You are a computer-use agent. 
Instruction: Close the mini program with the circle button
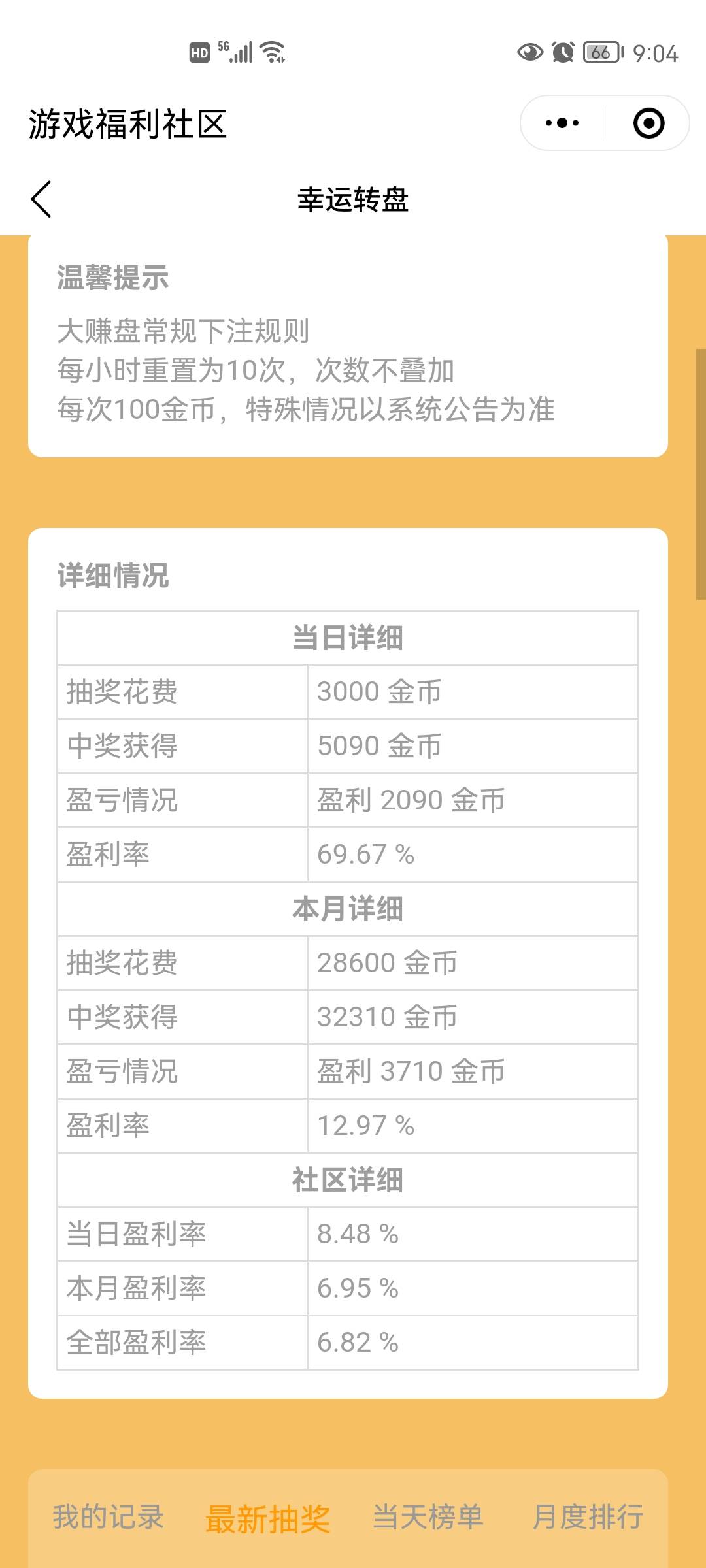click(648, 123)
